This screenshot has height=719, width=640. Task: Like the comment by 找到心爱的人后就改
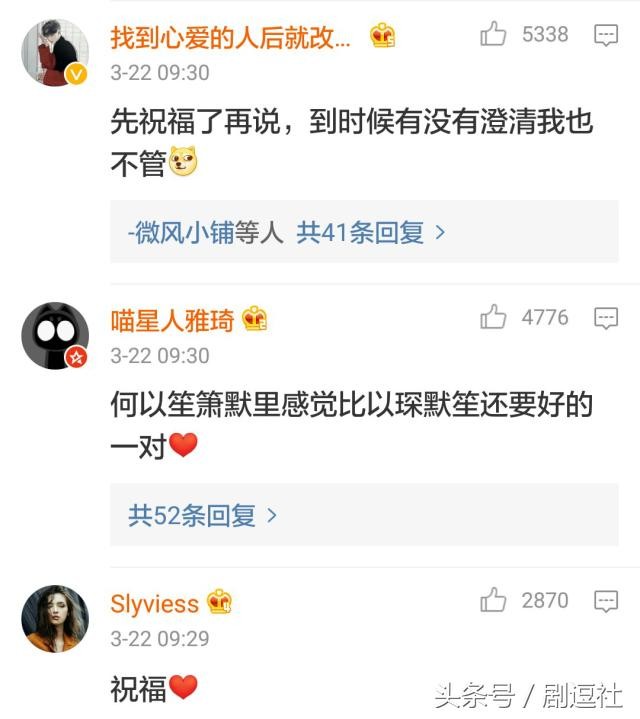(x=494, y=35)
